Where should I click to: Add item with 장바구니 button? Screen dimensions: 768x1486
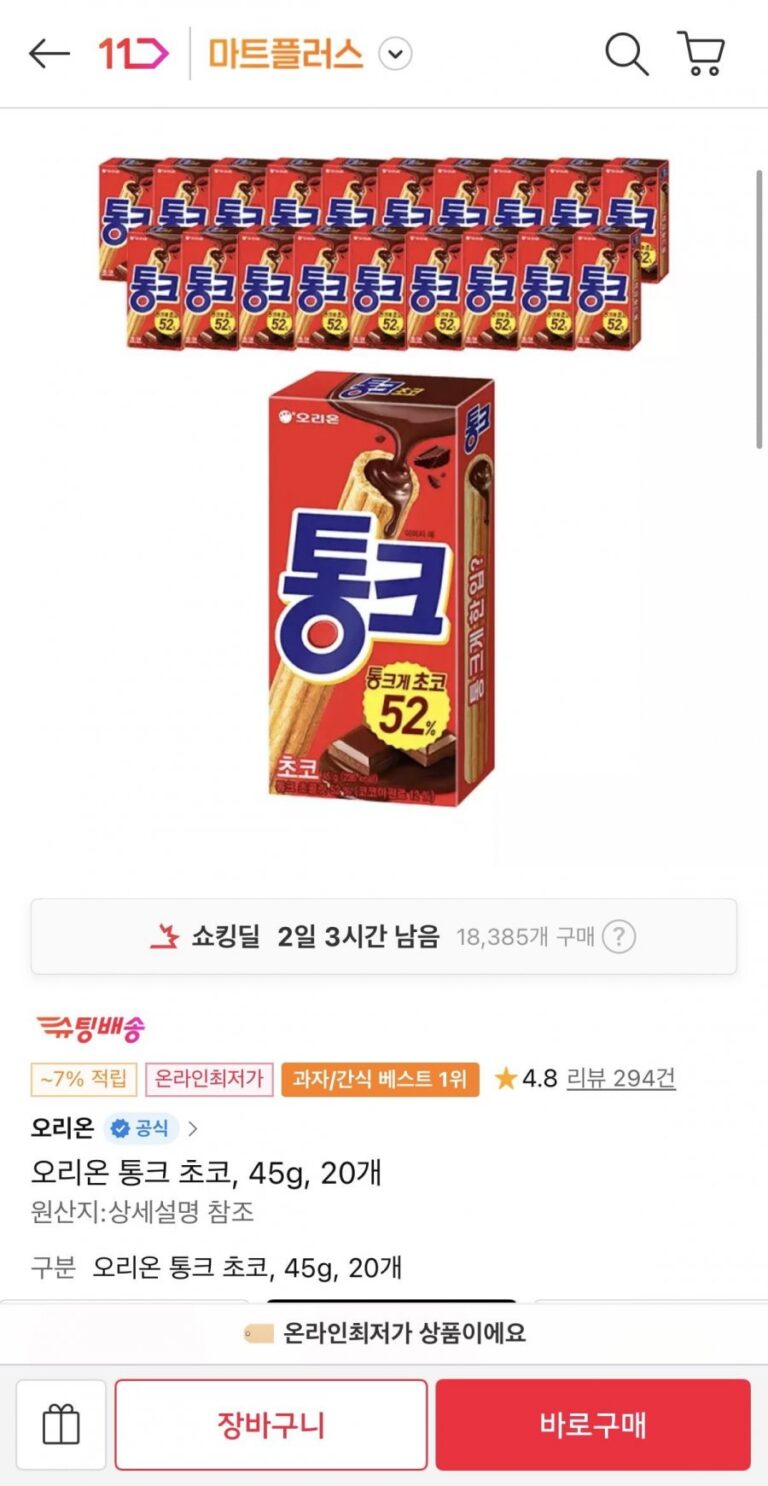click(271, 1425)
